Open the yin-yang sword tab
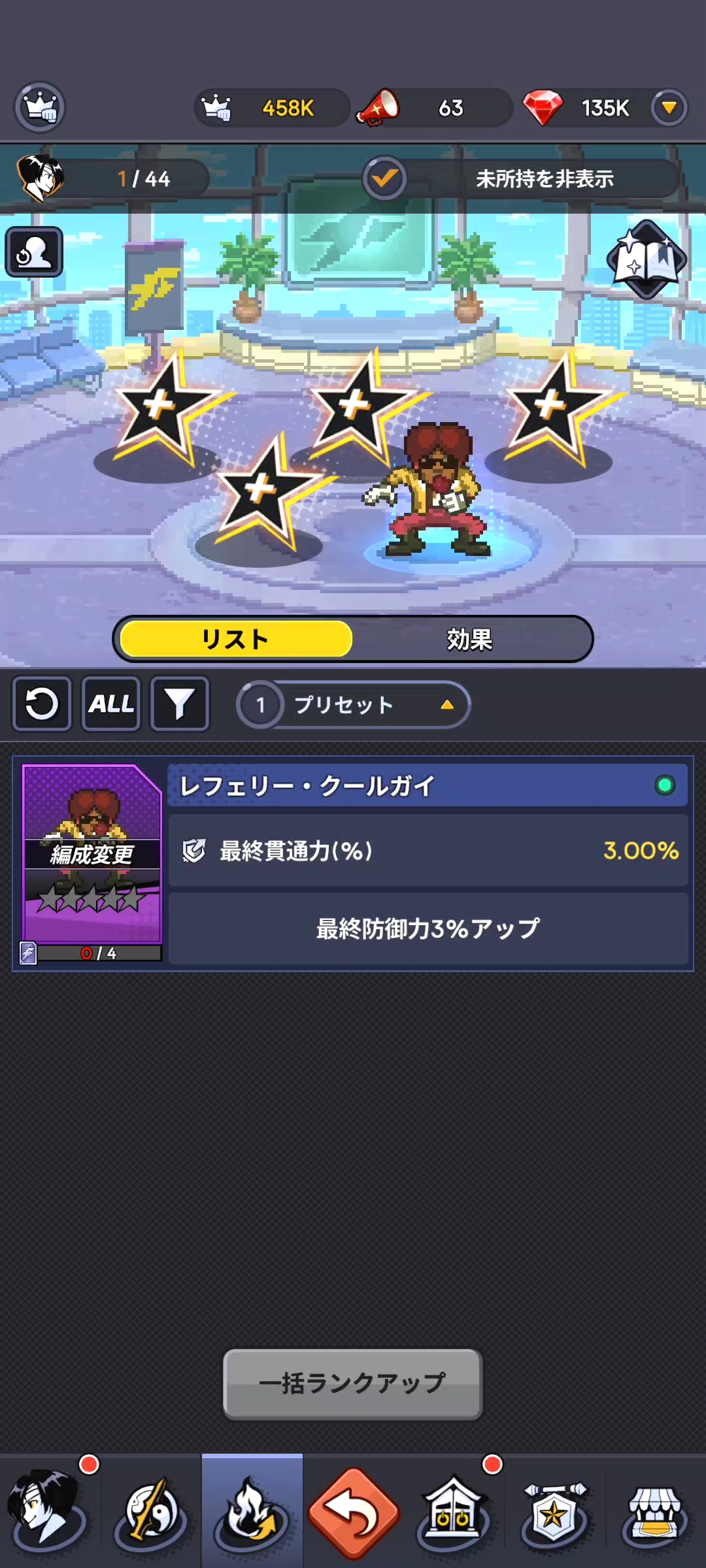Screen dimensions: 706x1568 (151, 1511)
